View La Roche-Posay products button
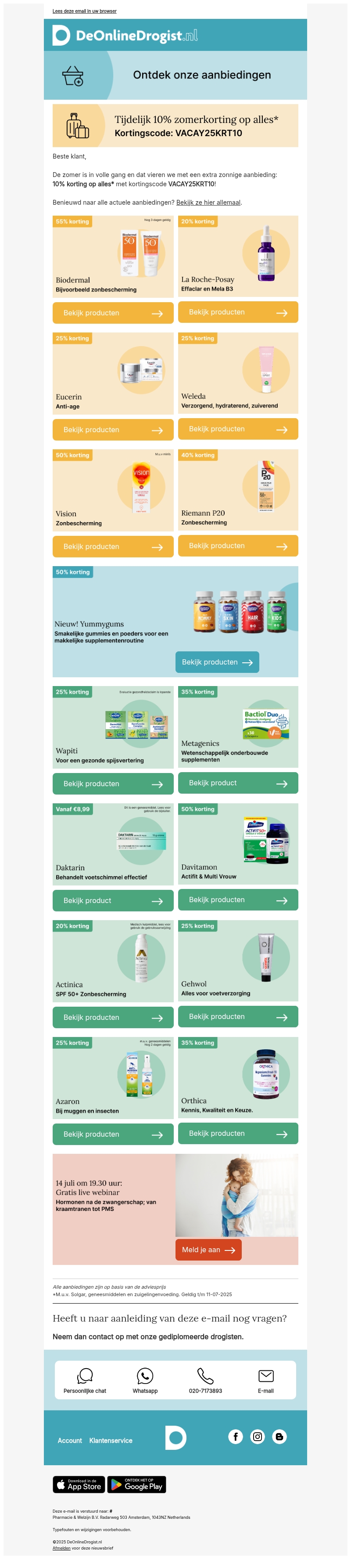The height and width of the screenshot is (1568, 351). click(238, 312)
